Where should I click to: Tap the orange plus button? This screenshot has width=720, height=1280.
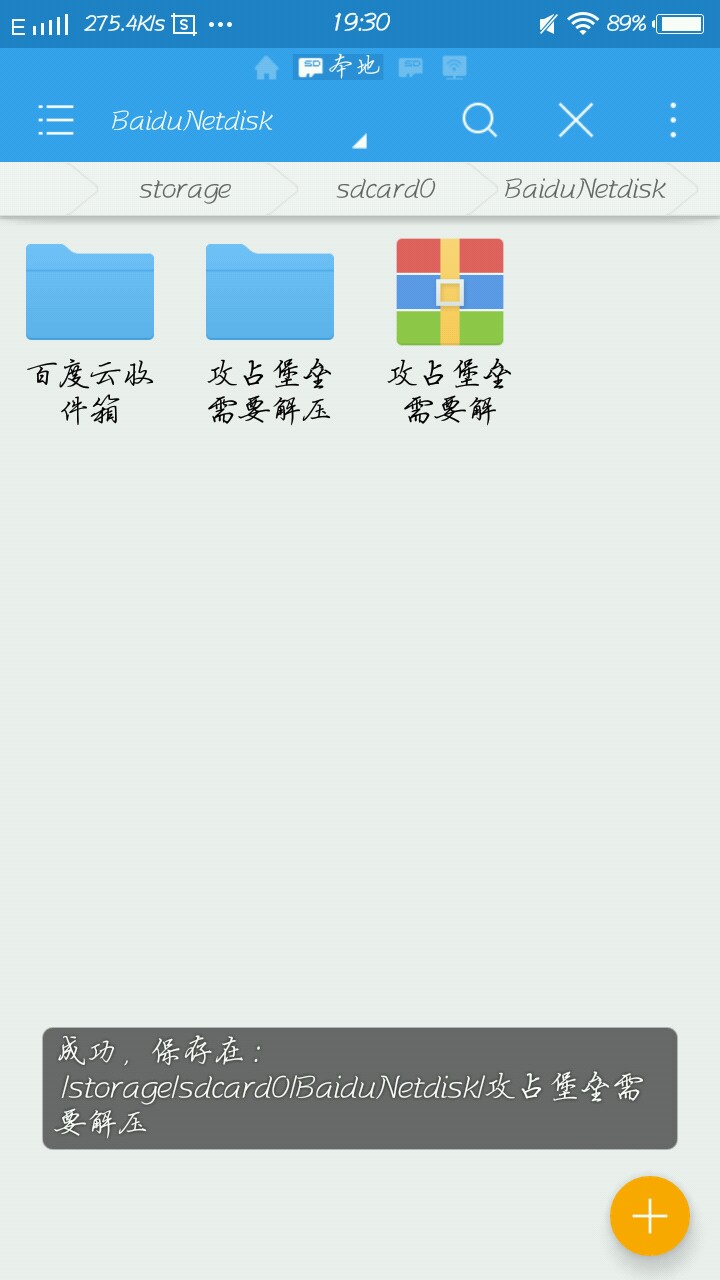[650, 1216]
